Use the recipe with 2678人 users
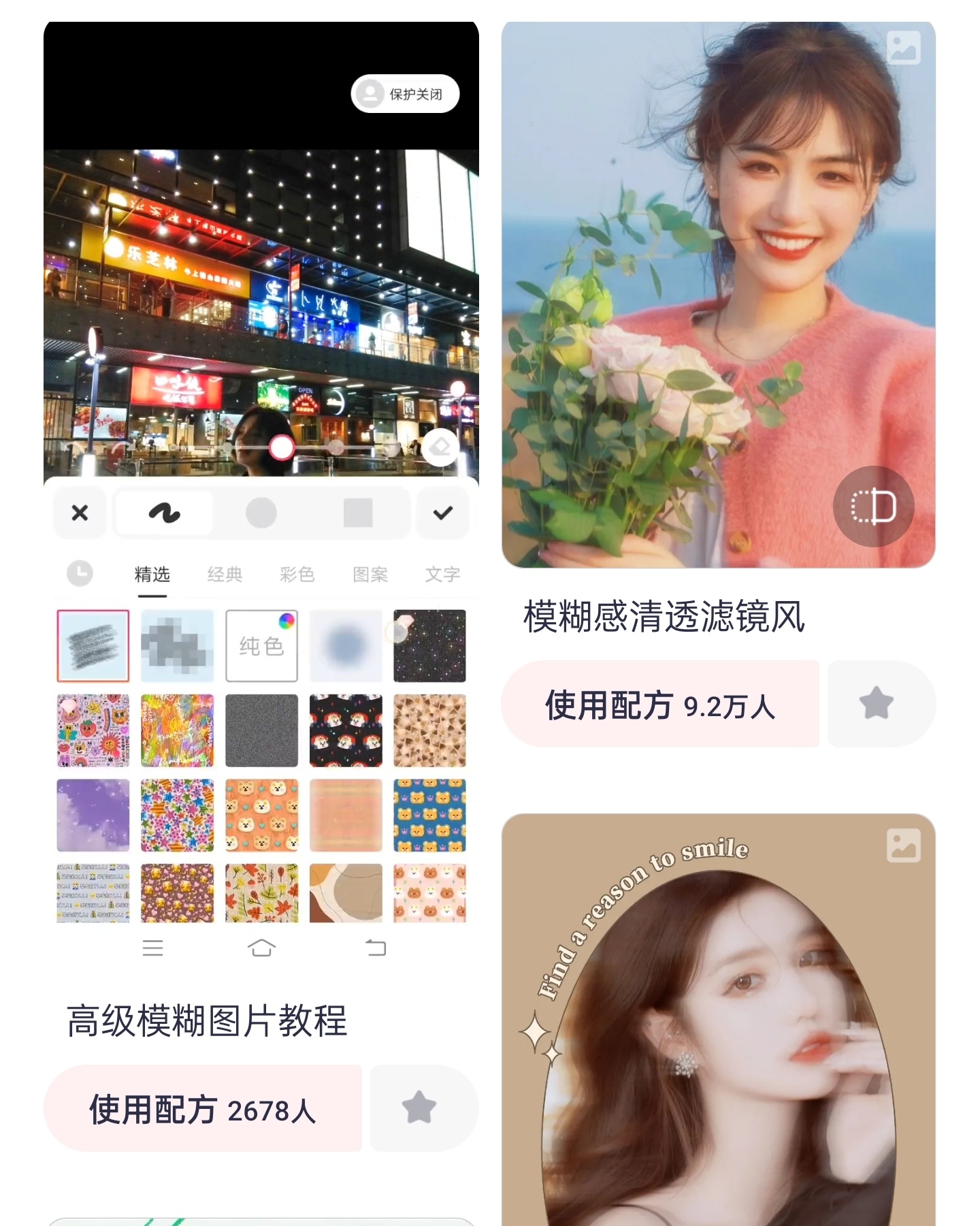The image size is (980, 1226). pyautogui.click(x=203, y=1108)
